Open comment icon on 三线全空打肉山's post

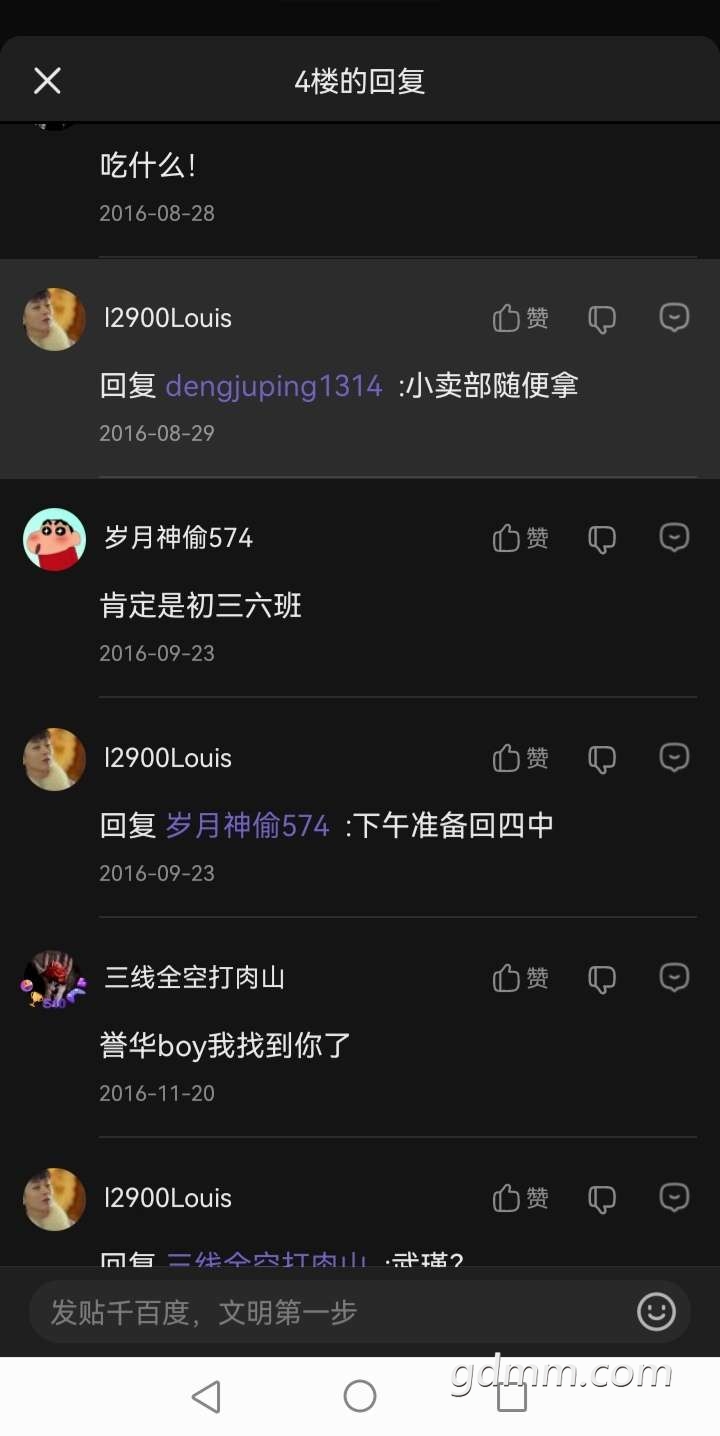pyautogui.click(x=675, y=978)
